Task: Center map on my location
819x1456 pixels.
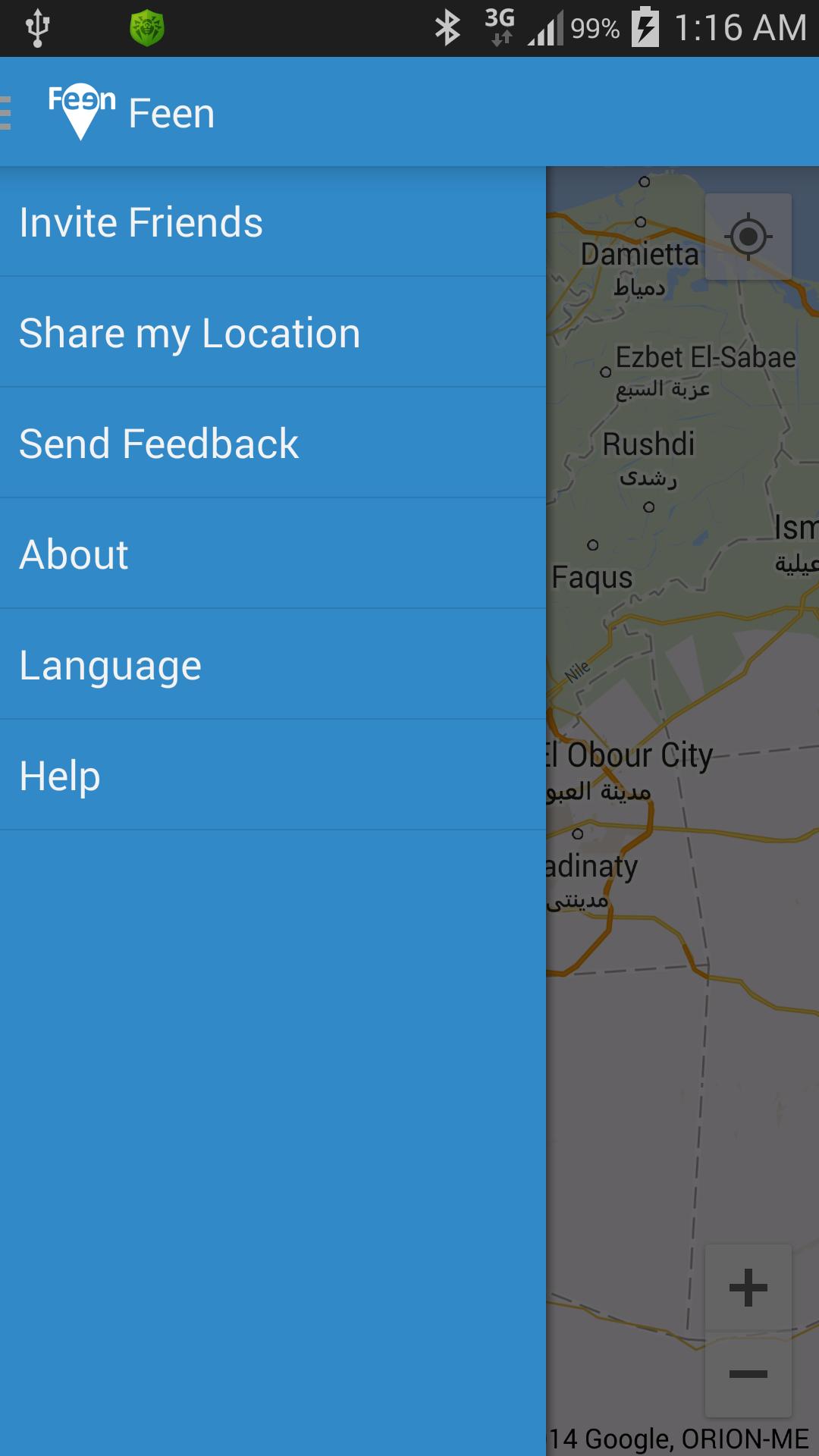Action: click(x=748, y=237)
